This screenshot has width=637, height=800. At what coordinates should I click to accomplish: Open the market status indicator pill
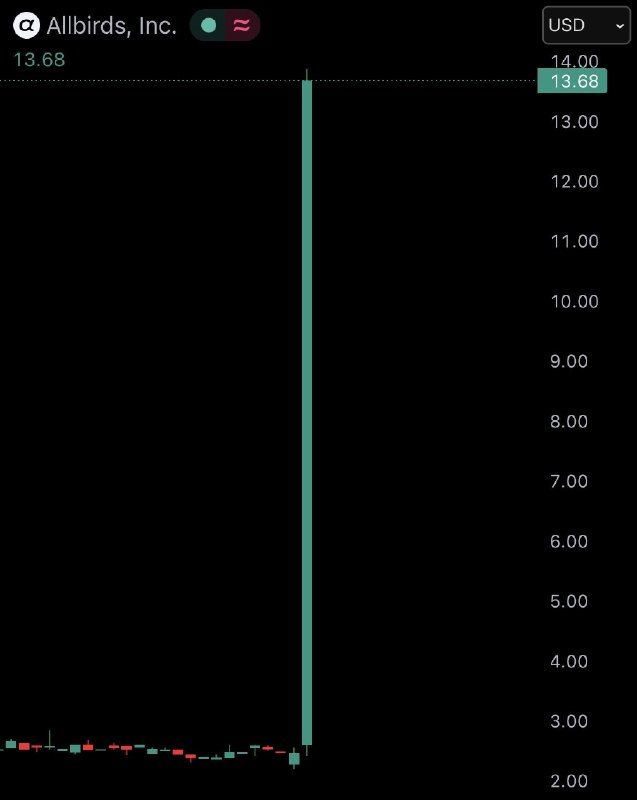tap(225, 26)
